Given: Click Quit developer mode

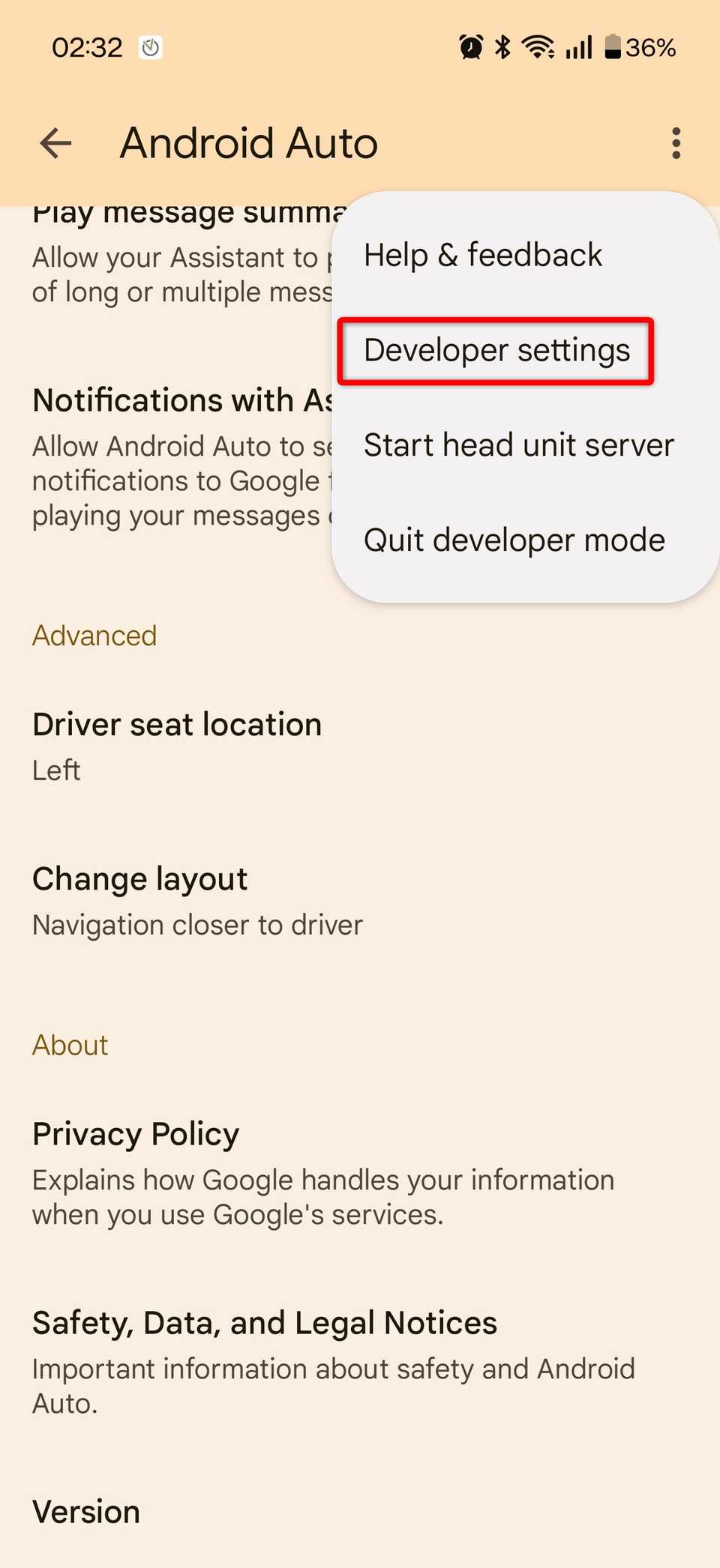Looking at the screenshot, I should tap(514, 539).
